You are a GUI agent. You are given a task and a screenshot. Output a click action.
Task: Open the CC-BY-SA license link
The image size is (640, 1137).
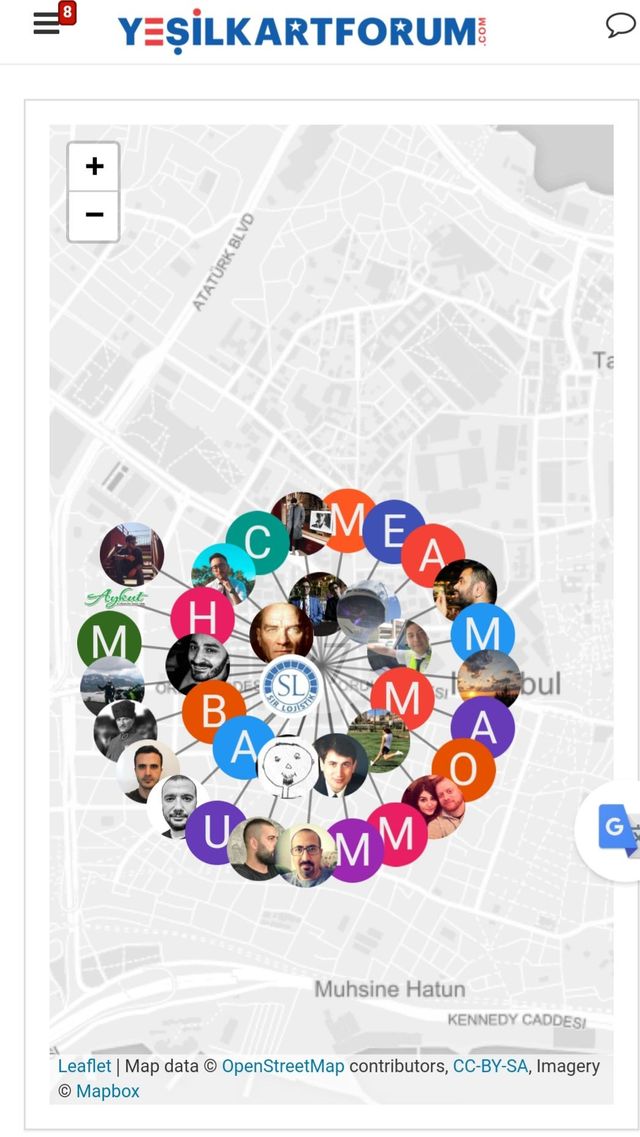491,1066
